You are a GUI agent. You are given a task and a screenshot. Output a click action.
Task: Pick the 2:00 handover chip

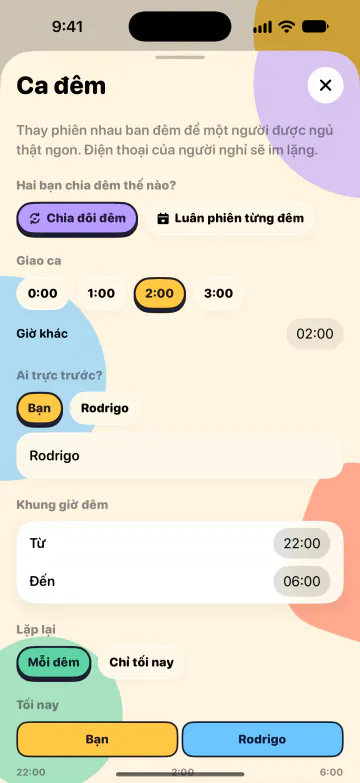(159, 294)
